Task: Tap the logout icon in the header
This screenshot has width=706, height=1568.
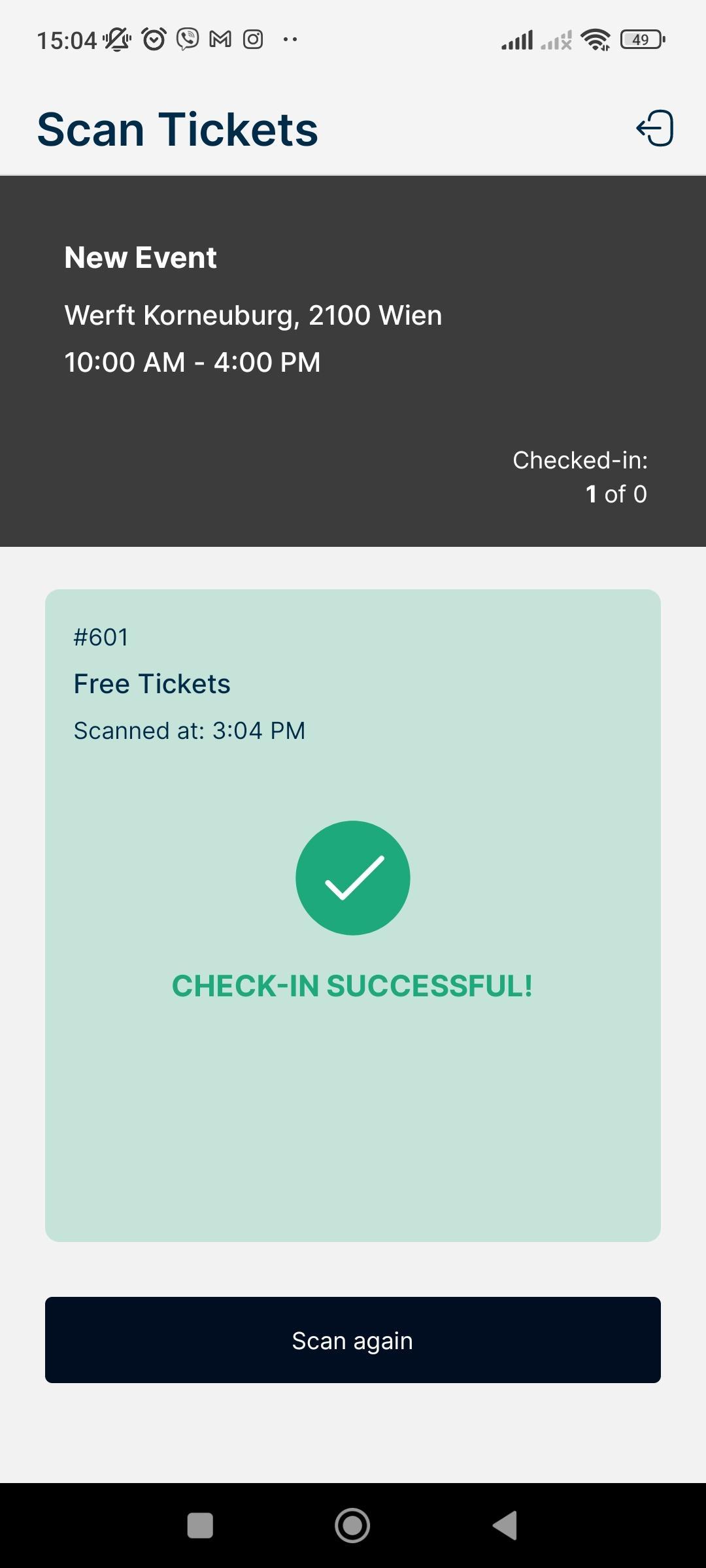Action: [654, 128]
